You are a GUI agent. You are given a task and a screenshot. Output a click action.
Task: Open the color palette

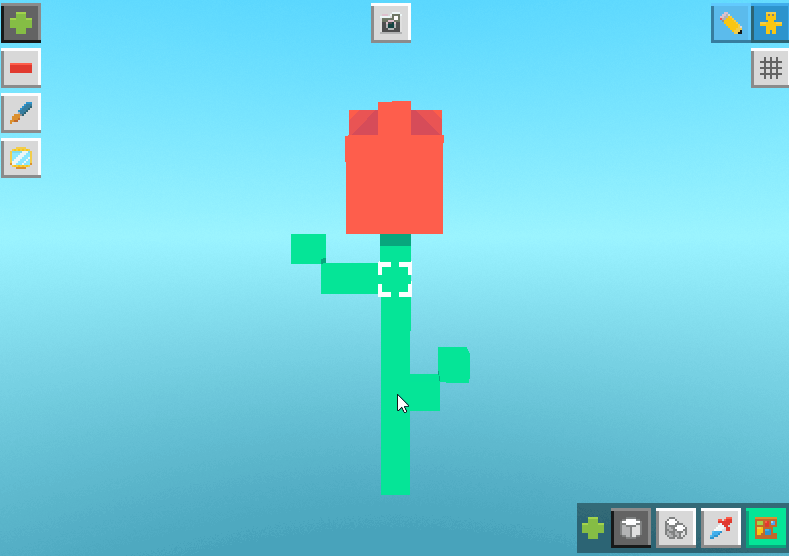click(x=766, y=528)
